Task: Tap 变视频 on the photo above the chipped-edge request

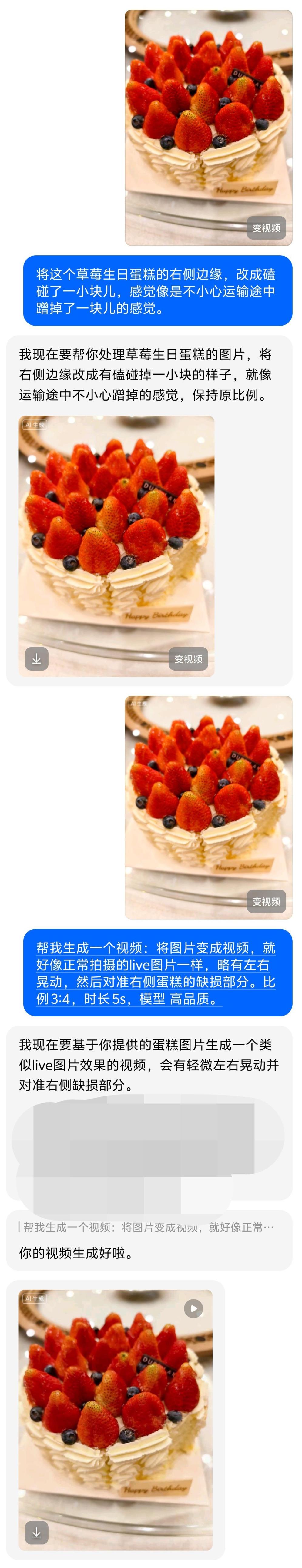Action: 266,228
